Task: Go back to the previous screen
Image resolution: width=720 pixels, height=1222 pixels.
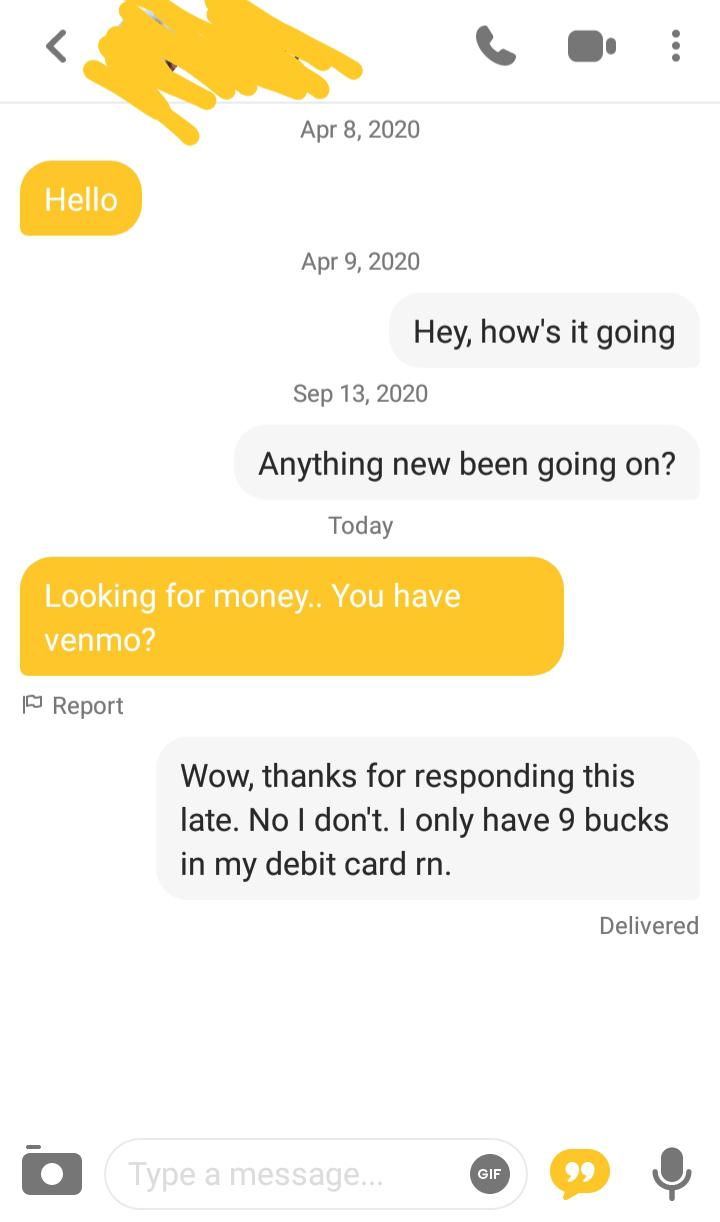Action: pos(57,46)
